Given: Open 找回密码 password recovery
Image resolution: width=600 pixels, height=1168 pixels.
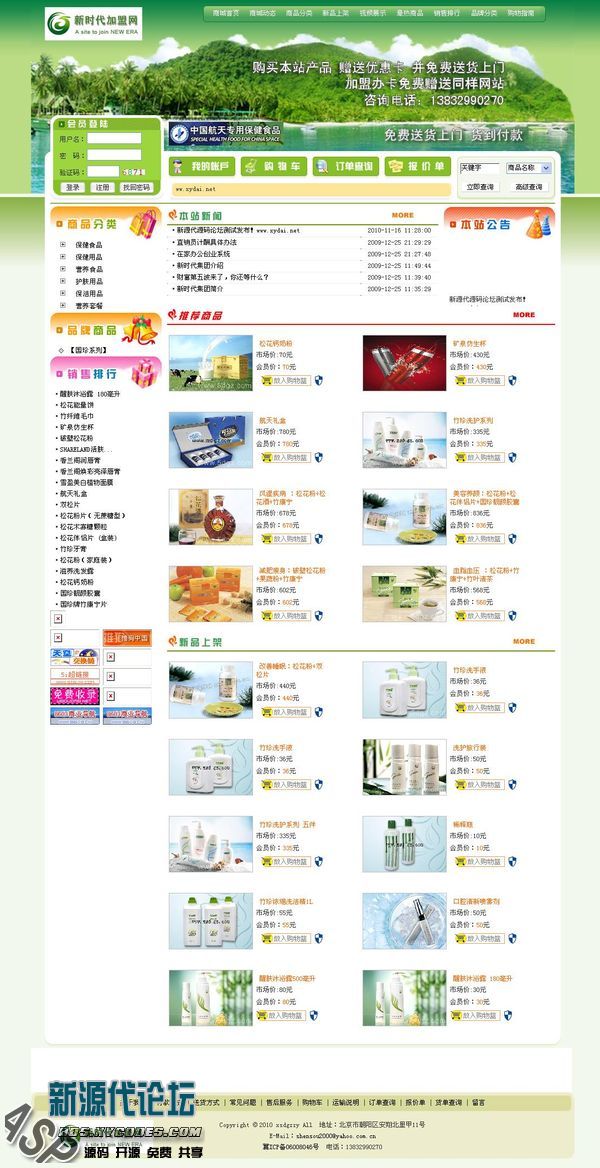Looking at the screenshot, I should pyautogui.click(x=136, y=187).
